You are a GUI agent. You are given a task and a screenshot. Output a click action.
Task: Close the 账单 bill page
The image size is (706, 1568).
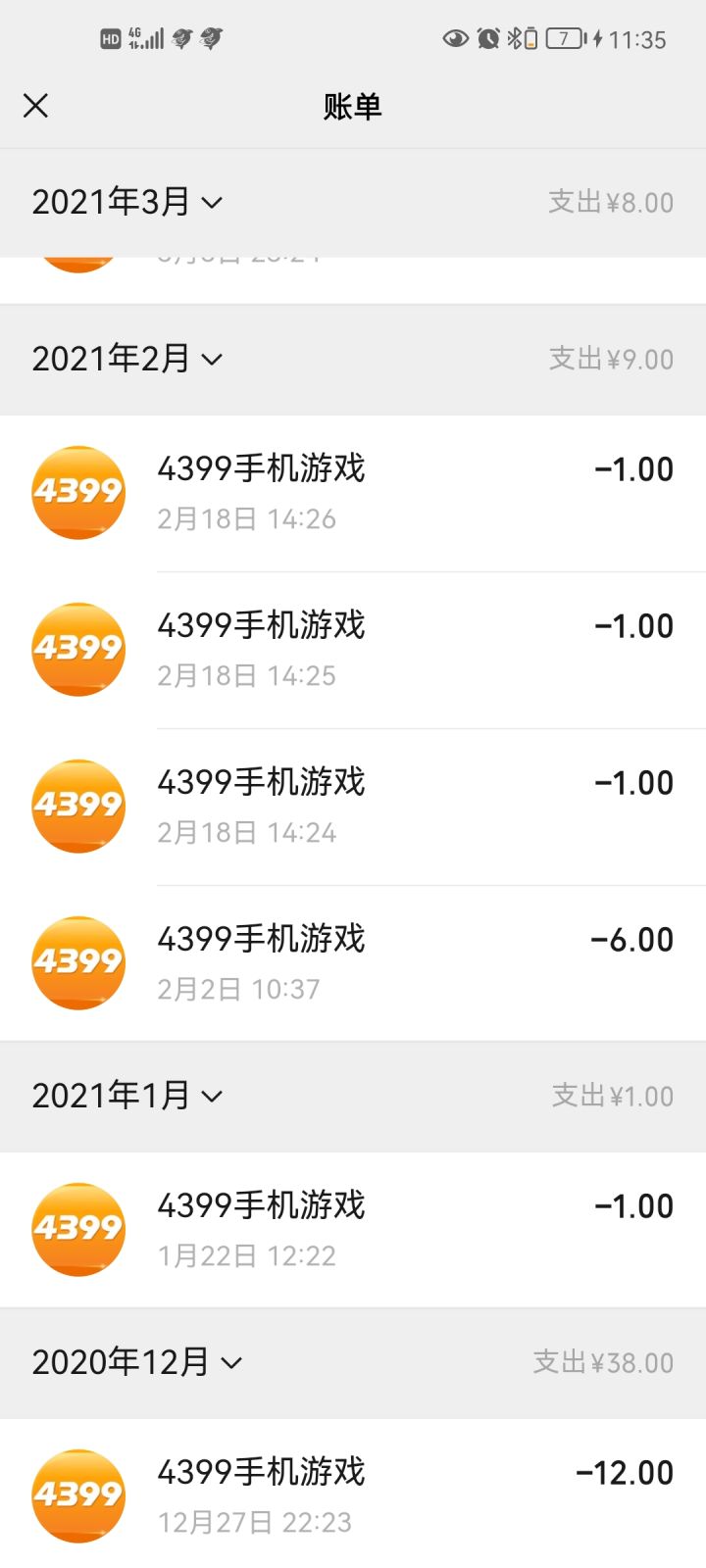tap(36, 106)
